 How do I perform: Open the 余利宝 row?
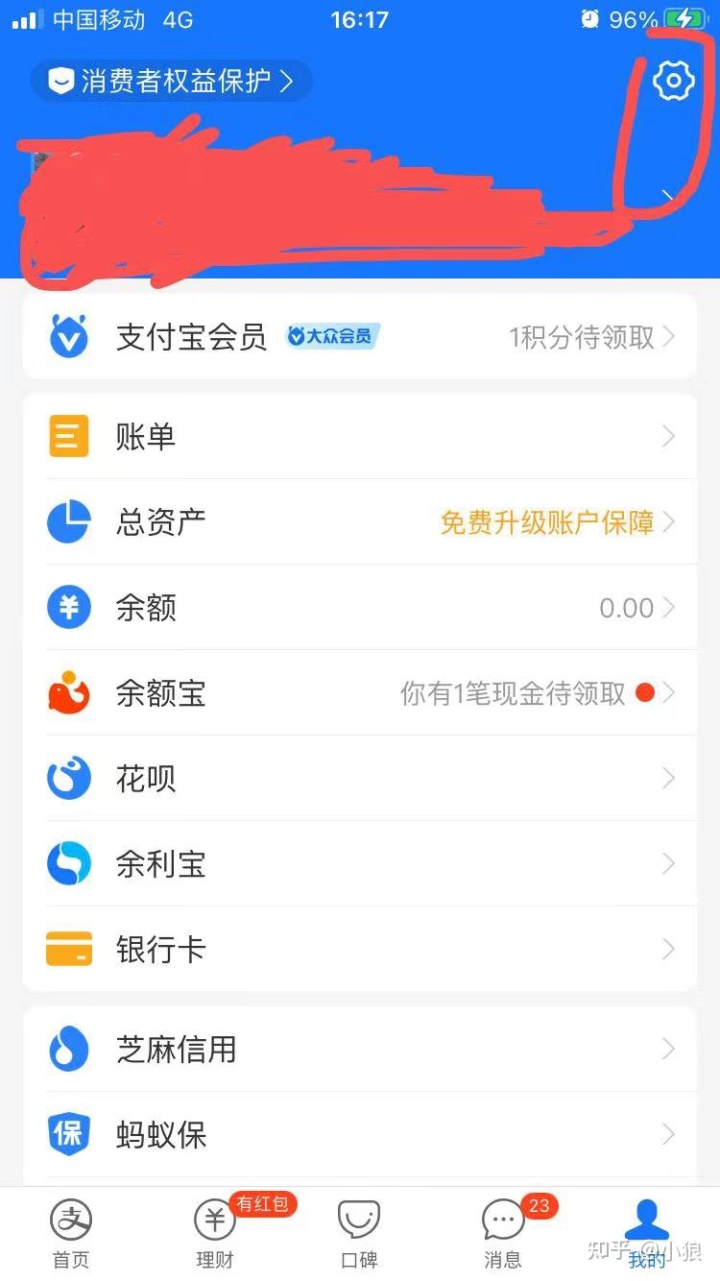pyautogui.click(x=359, y=864)
